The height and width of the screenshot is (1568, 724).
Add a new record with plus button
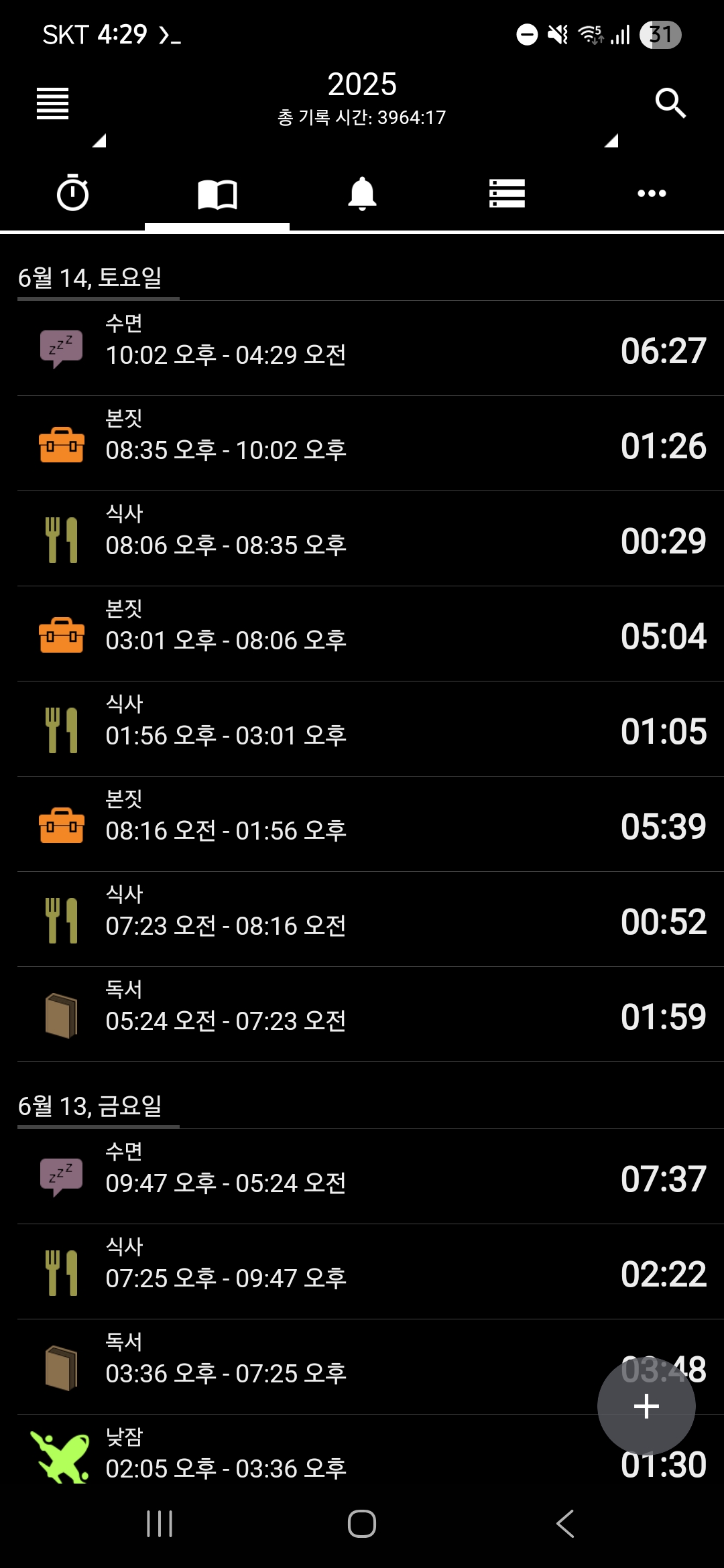[646, 1406]
